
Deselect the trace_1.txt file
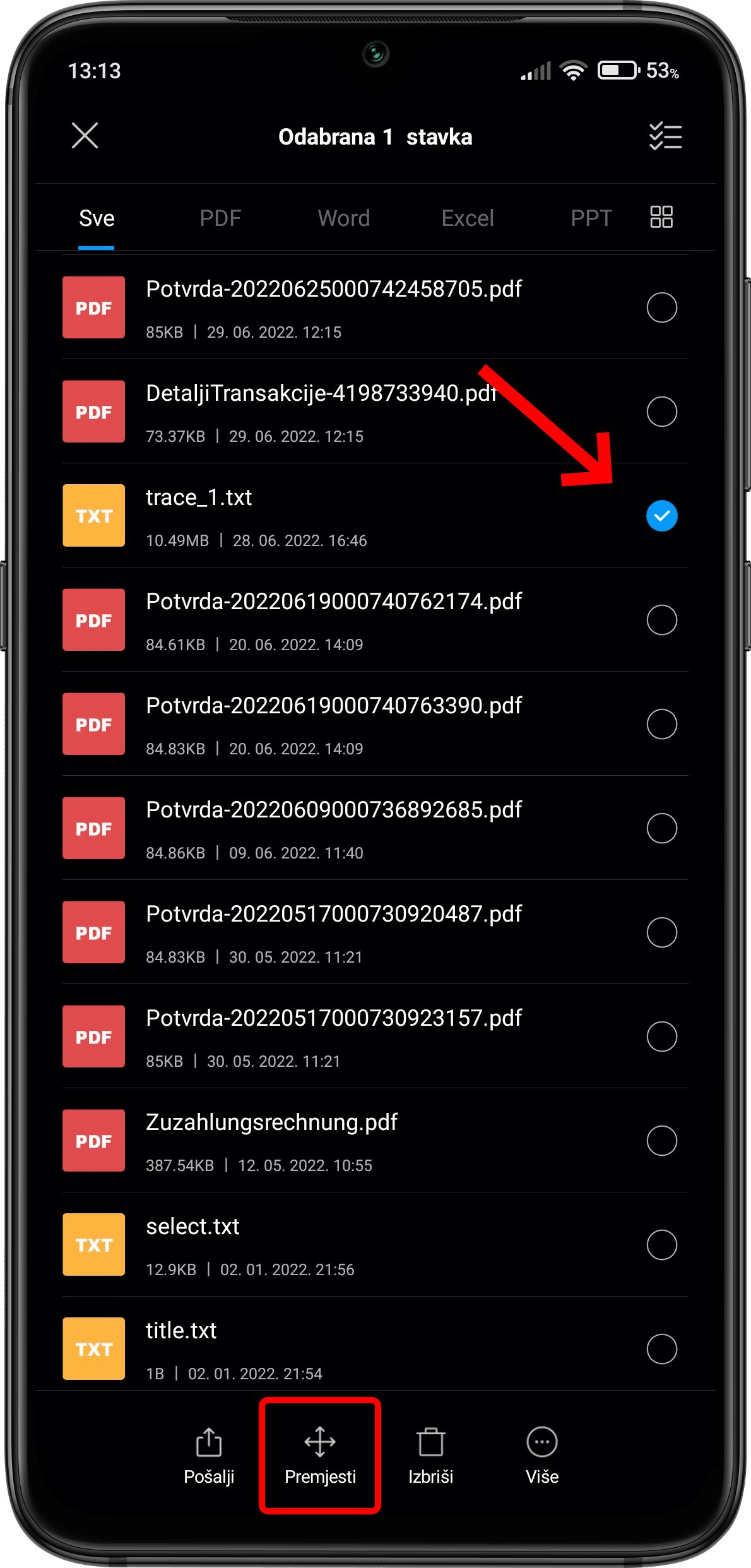[661, 516]
